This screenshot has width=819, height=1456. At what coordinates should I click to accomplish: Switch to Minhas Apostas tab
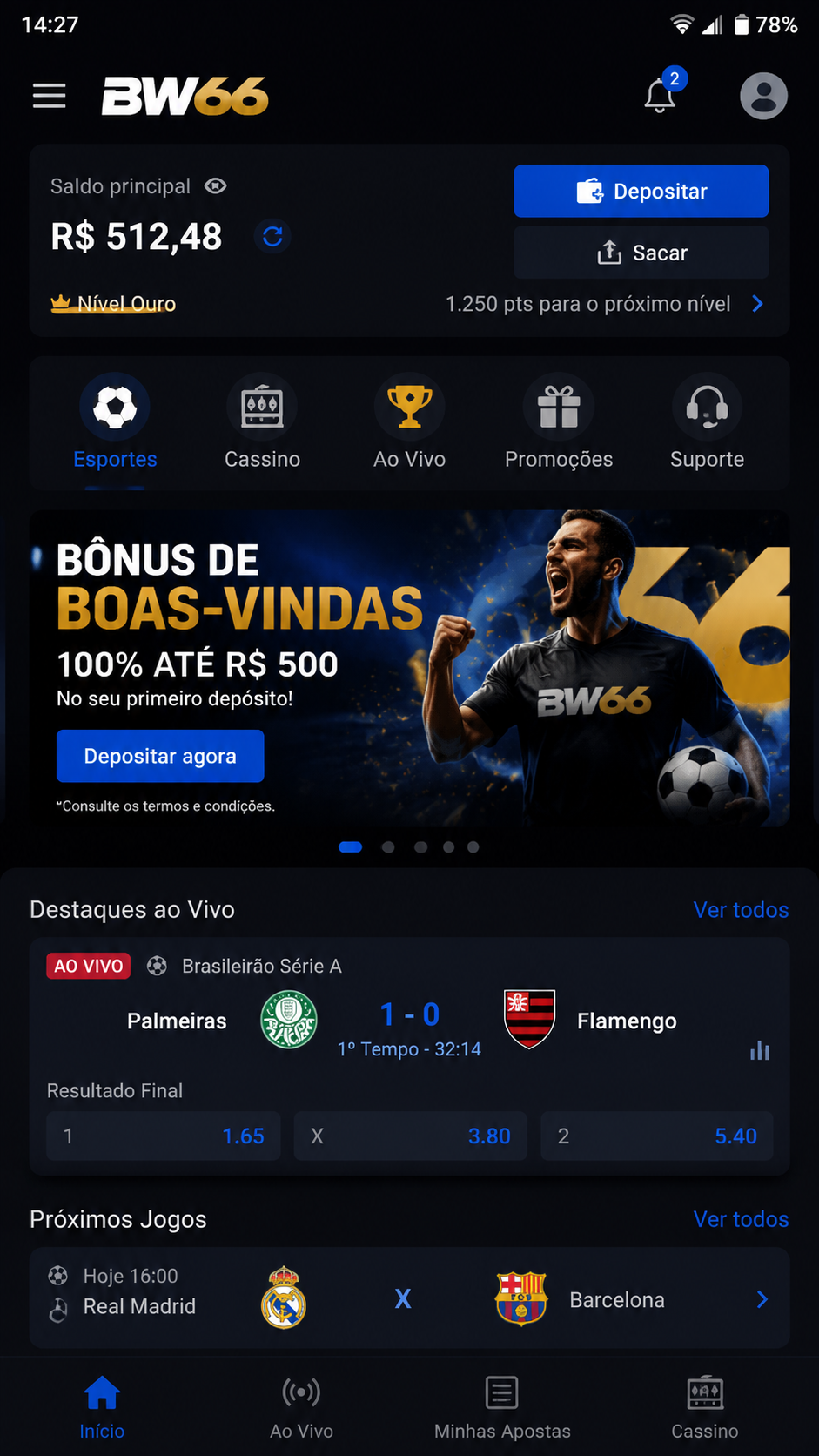pyautogui.click(x=502, y=1408)
